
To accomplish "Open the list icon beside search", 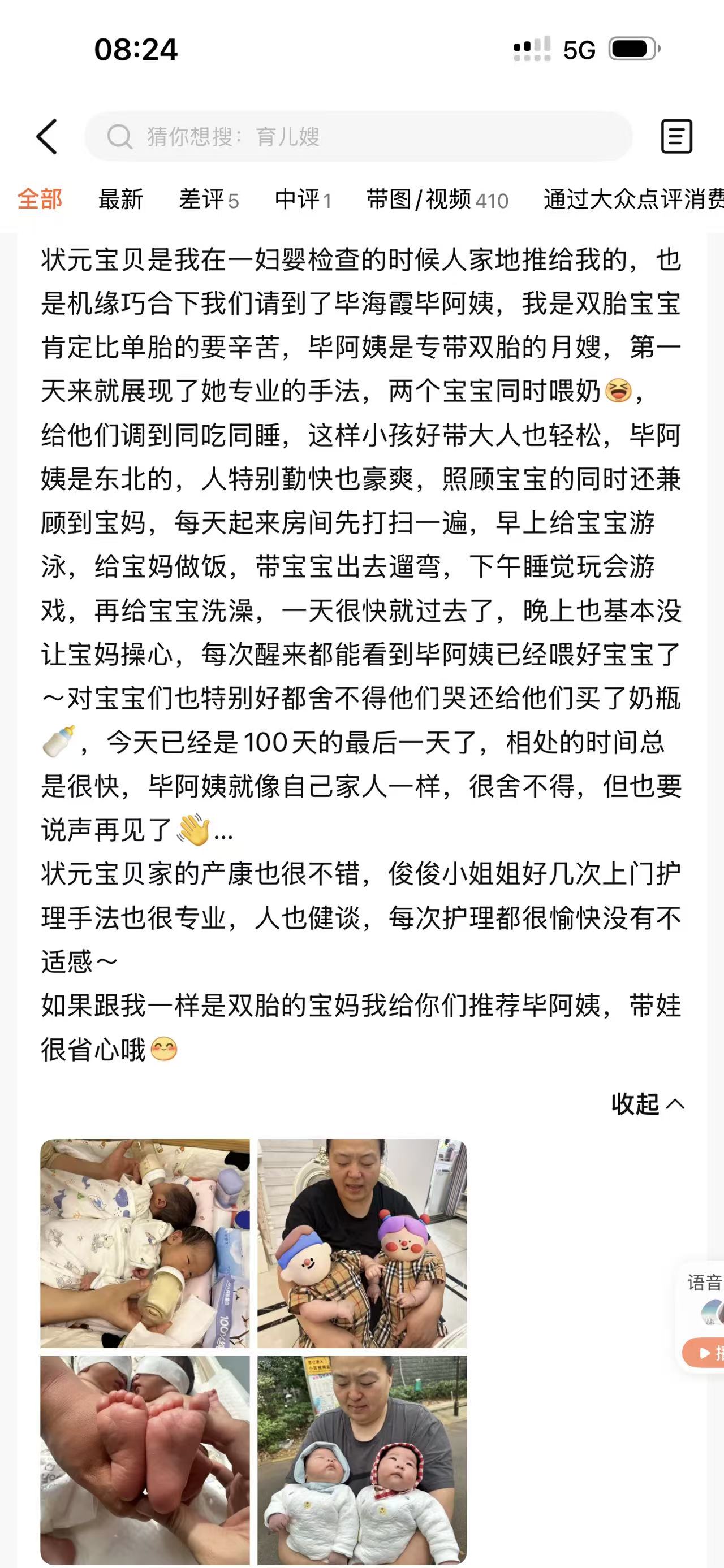I will (x=676, y=136).
